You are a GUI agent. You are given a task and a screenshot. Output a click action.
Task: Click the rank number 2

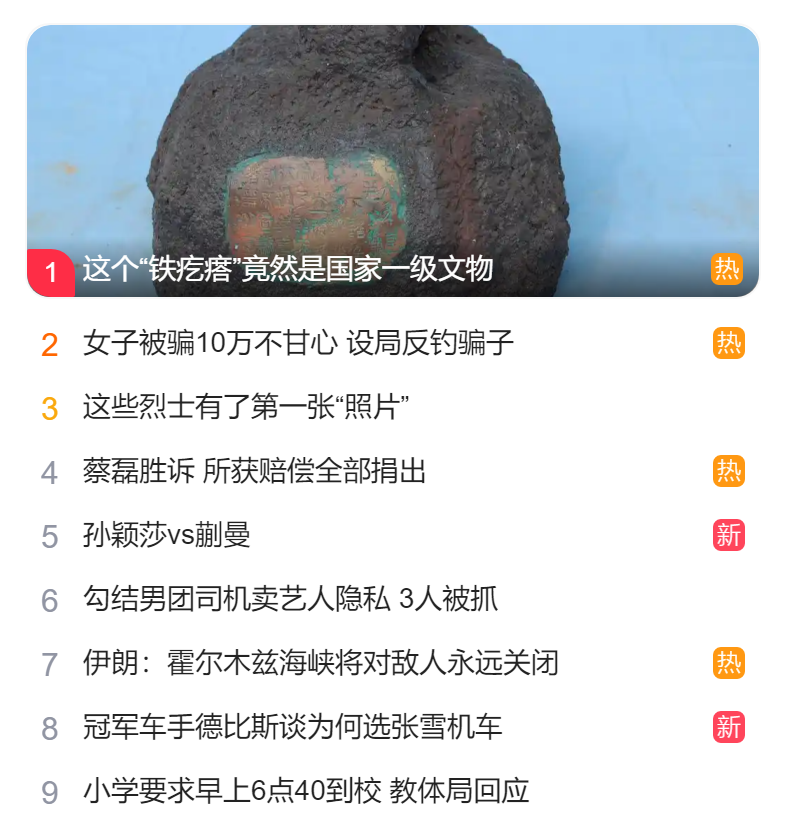pos(52,343)
